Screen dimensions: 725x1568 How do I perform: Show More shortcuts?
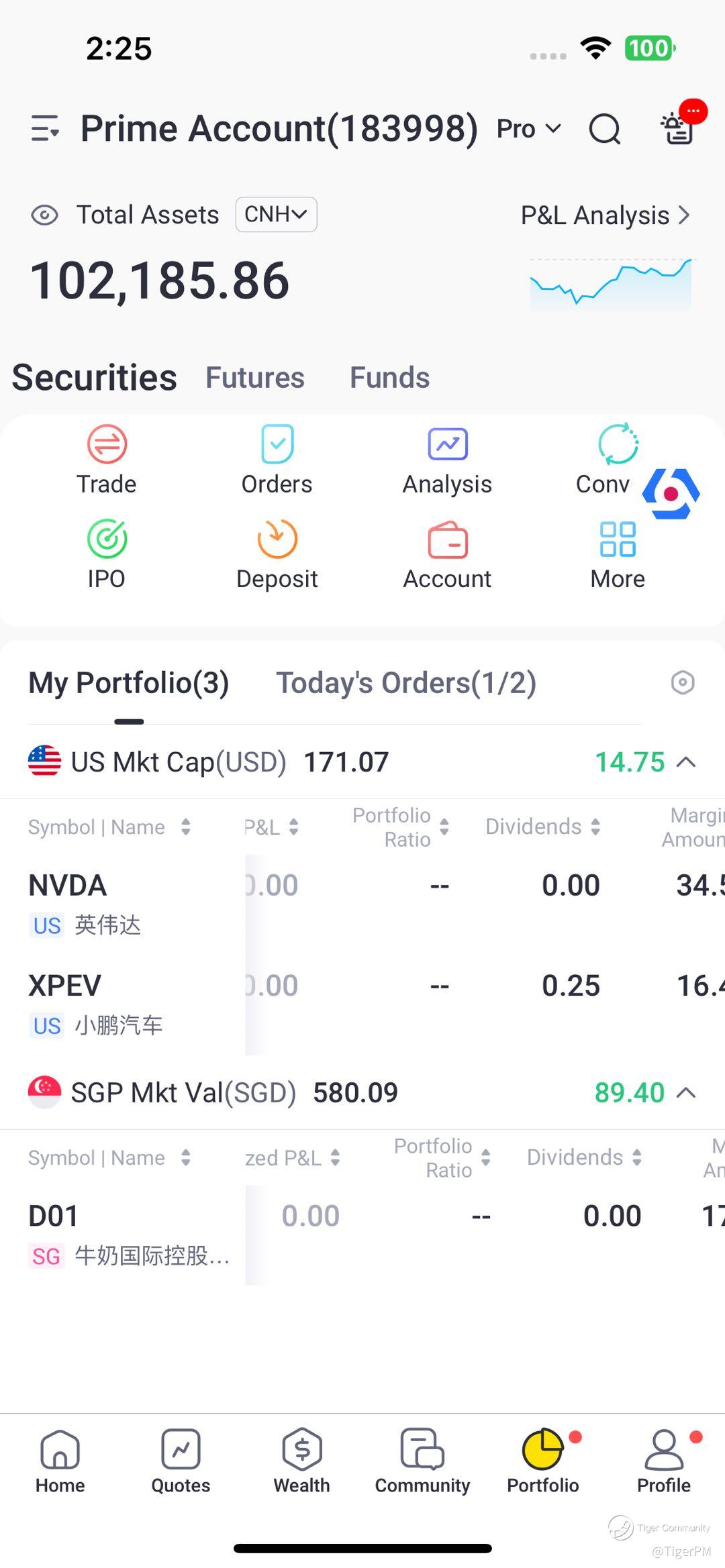click(618, 554)
